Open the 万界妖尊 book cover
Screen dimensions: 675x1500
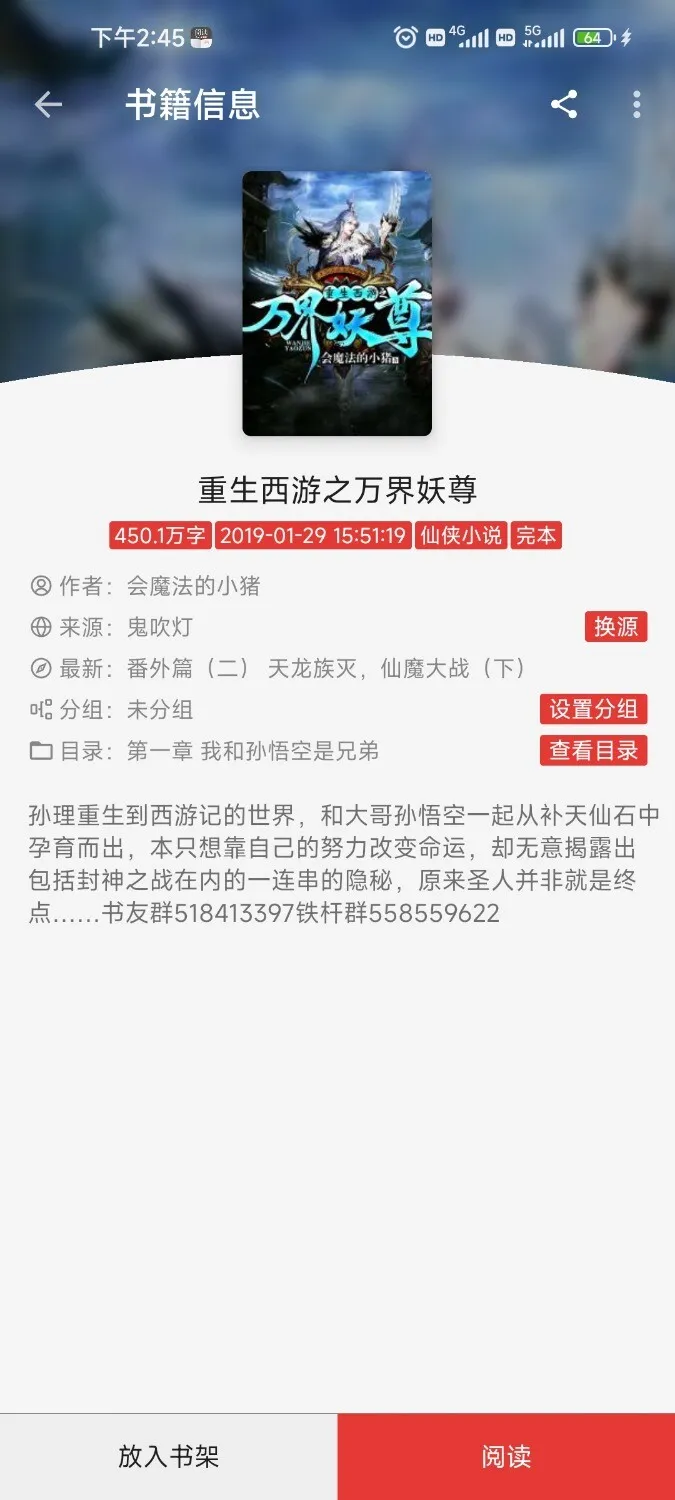337,303
